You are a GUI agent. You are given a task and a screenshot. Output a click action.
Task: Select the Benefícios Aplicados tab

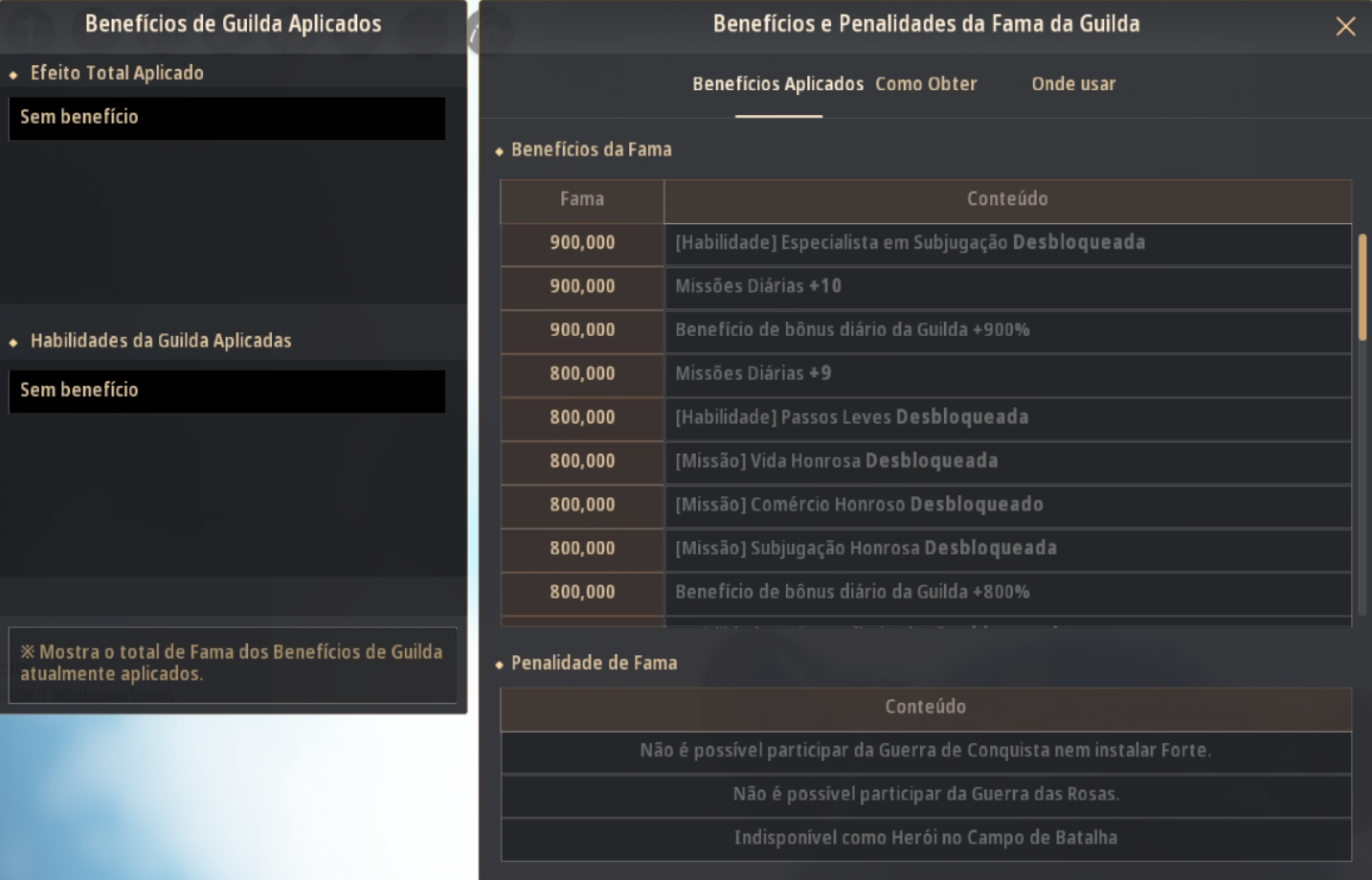777,84
